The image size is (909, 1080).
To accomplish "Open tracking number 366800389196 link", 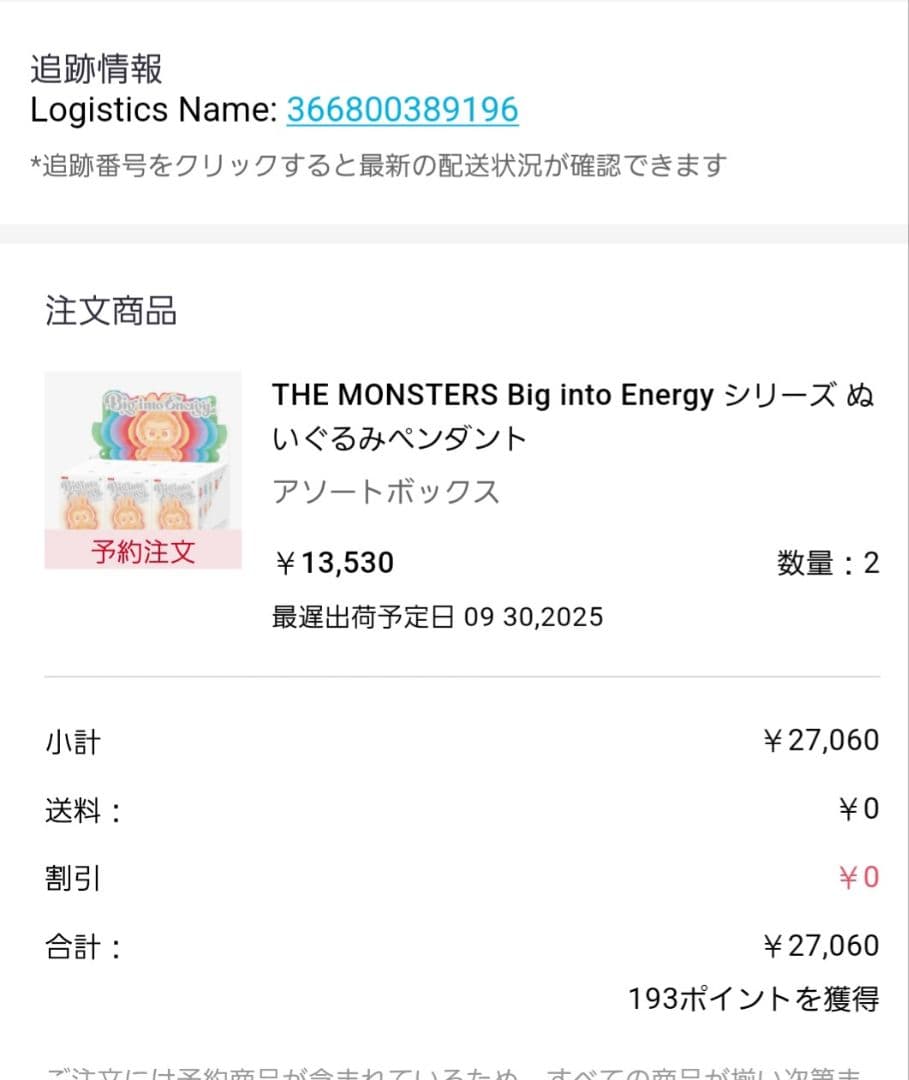I will [402, 109].
